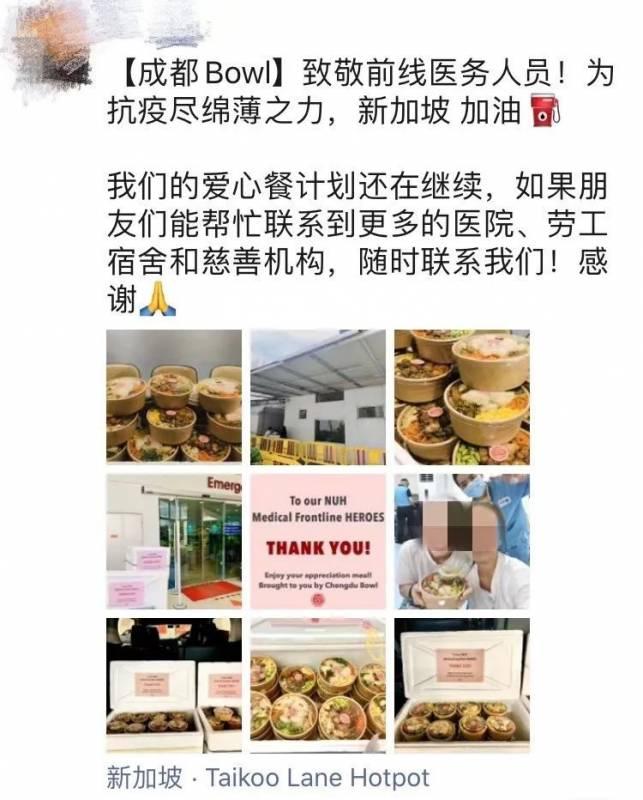Open the Taikoo Lane Hotpot location link
This screenshot has width=643, height=800.
[x=268, y=778]
